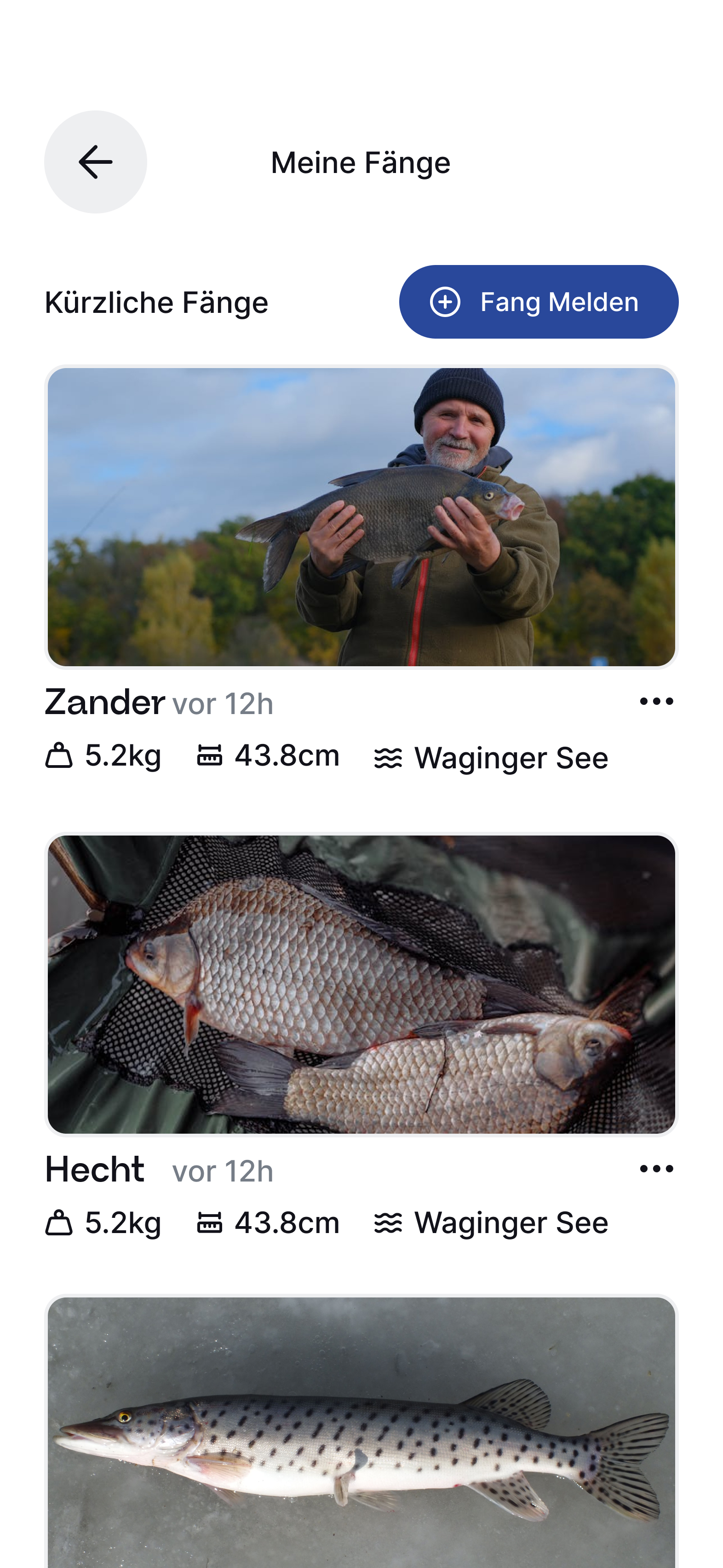Tap the vor 12h timestamp next to Zander

[x=223, y=703]
